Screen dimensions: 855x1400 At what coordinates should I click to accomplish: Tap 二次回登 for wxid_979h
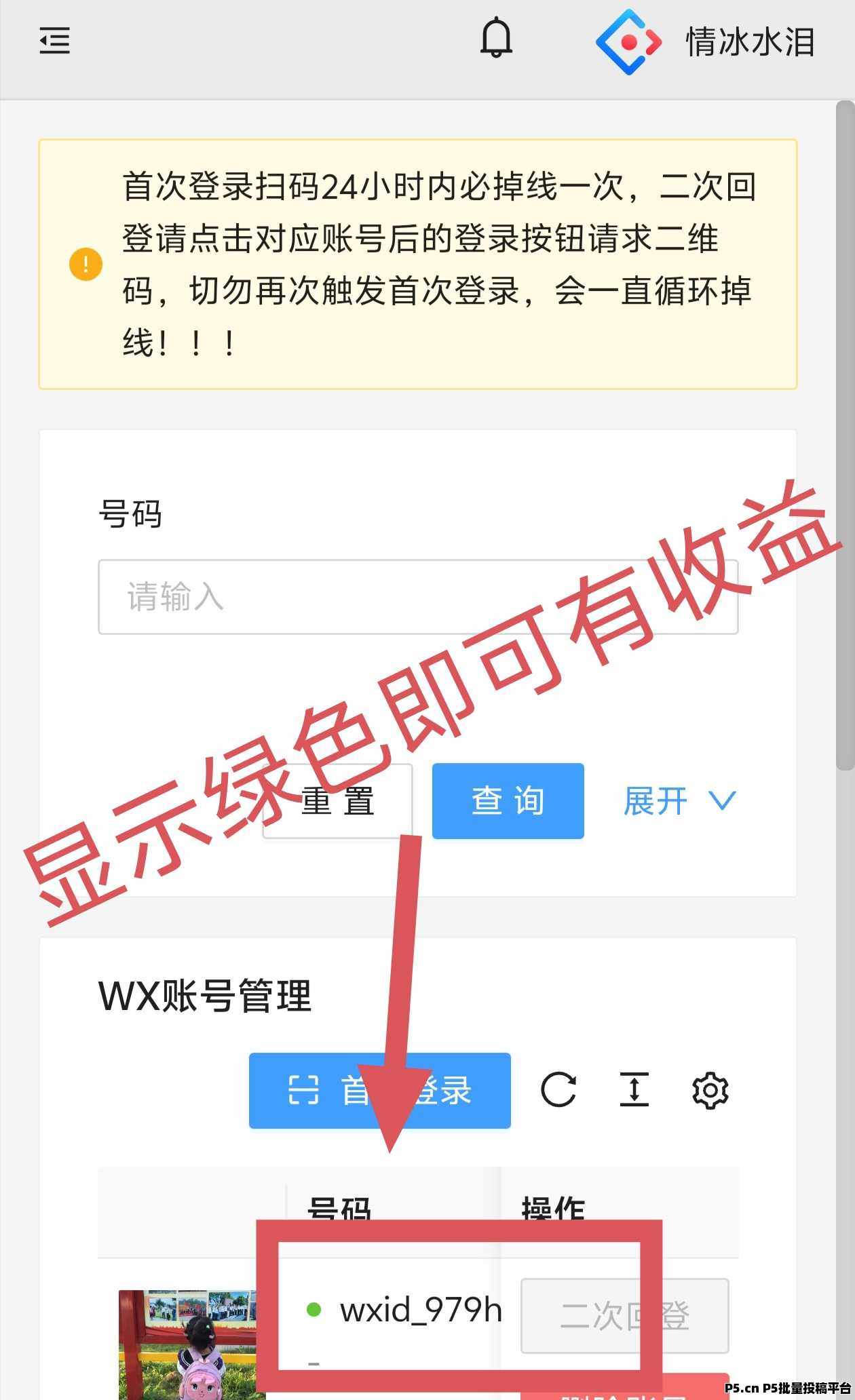coord(625,1316)
